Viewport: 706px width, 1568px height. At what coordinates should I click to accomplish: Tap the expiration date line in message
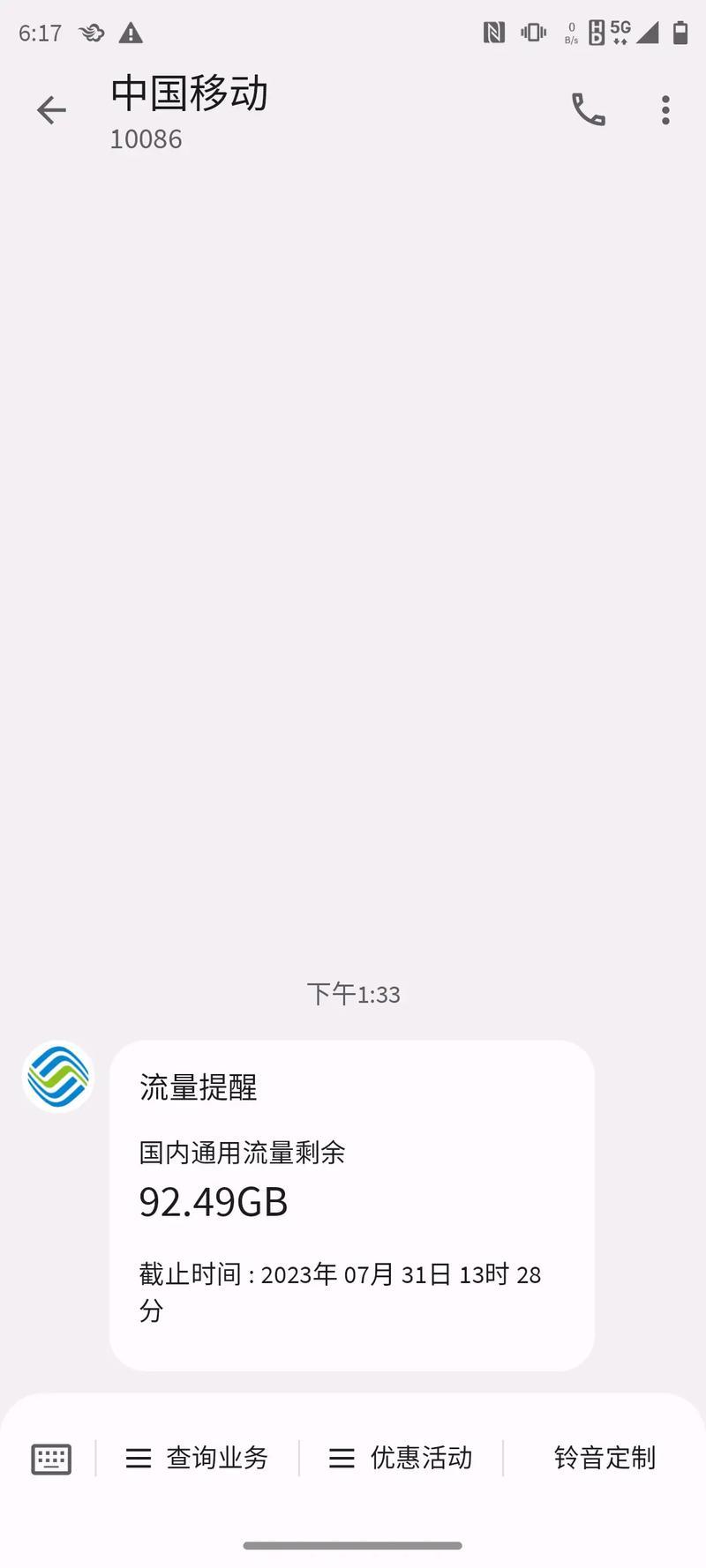pyautogui.click(x=339, y=1274)
